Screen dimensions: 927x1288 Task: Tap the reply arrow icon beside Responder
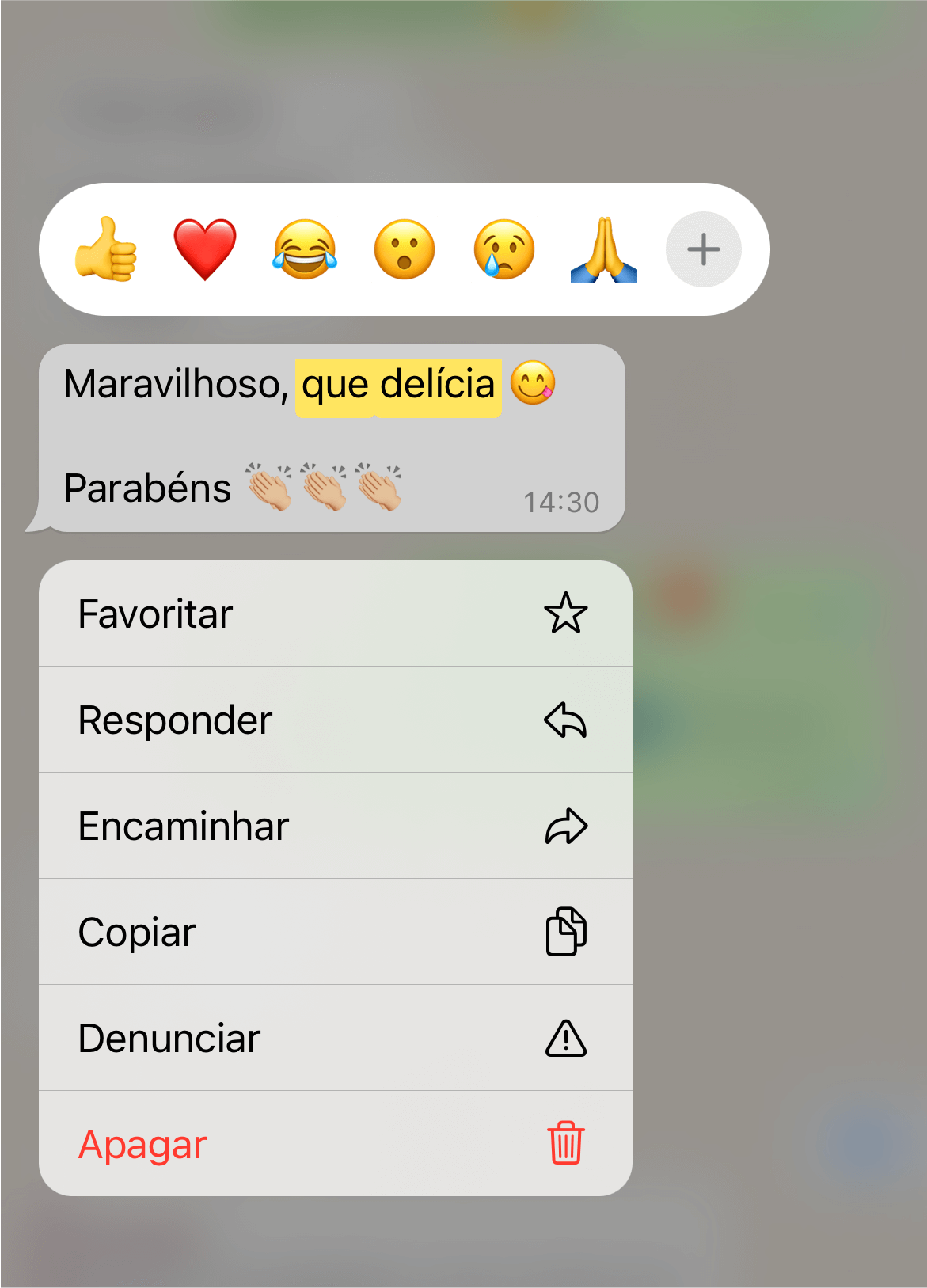pyautogui.click(x=565, y=720)
